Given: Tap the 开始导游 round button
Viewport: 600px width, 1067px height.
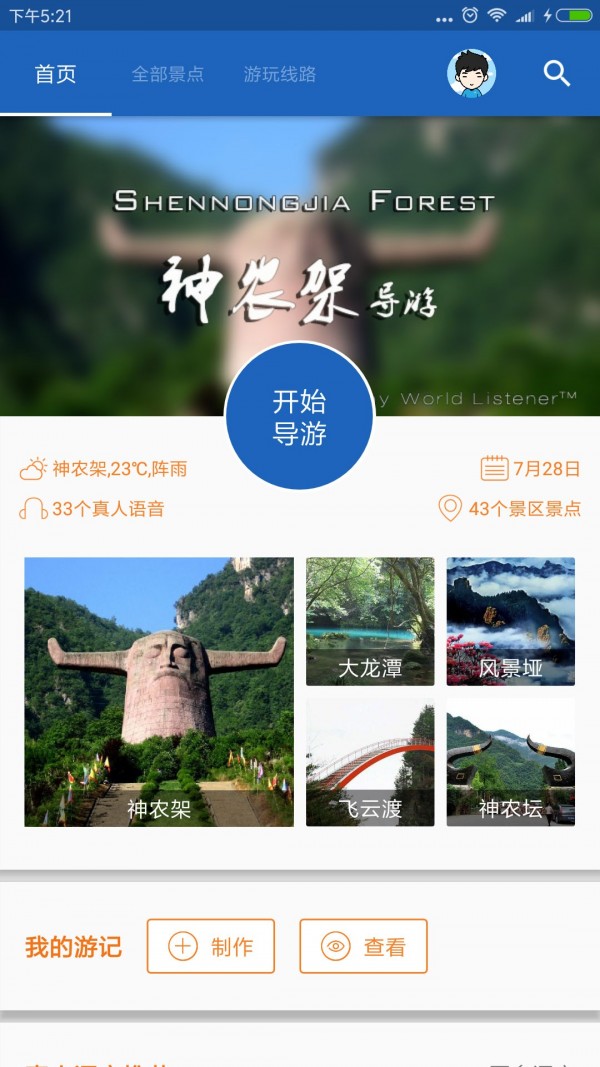Looking at the screenshot, I should click(x=300, y=417).
